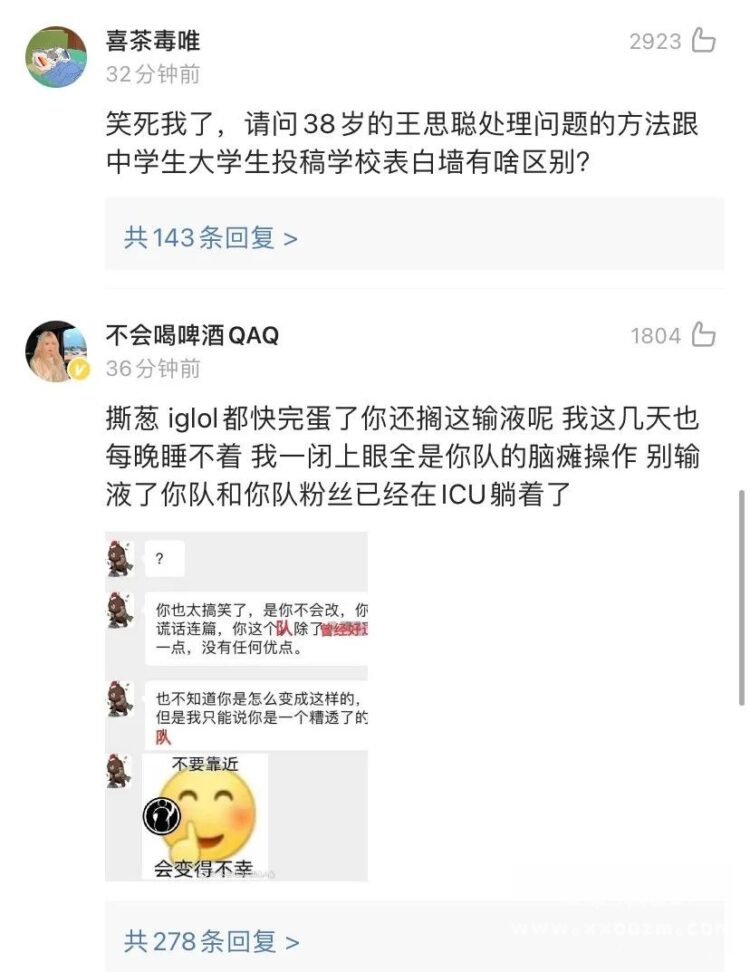Open the username 喜茶毒唯
This screenshot has height=972, width=750.
[153, 41]
